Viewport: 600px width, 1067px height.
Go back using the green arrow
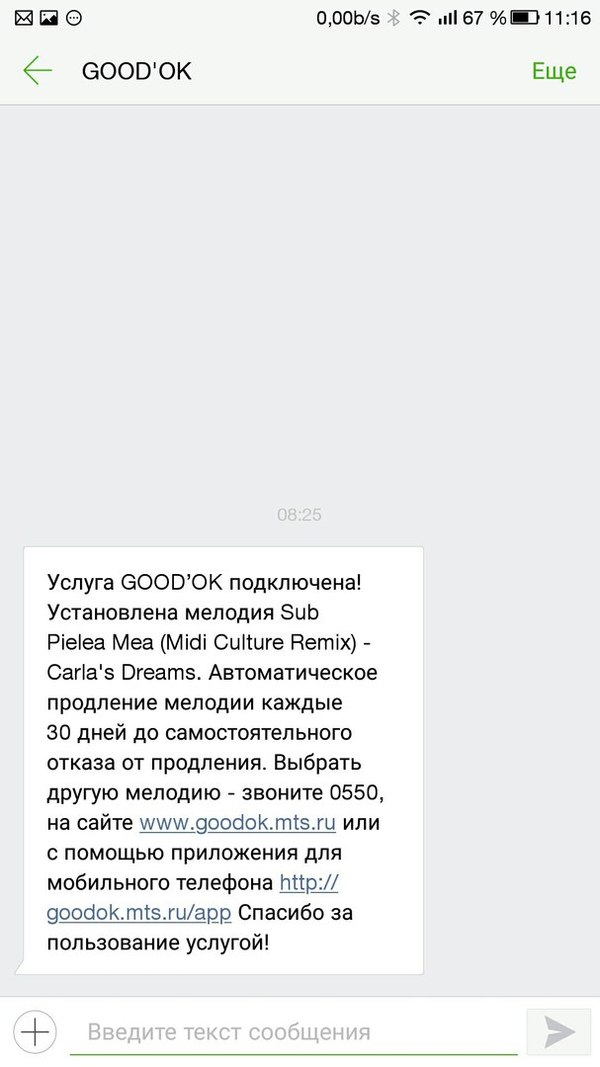[37, 71]
